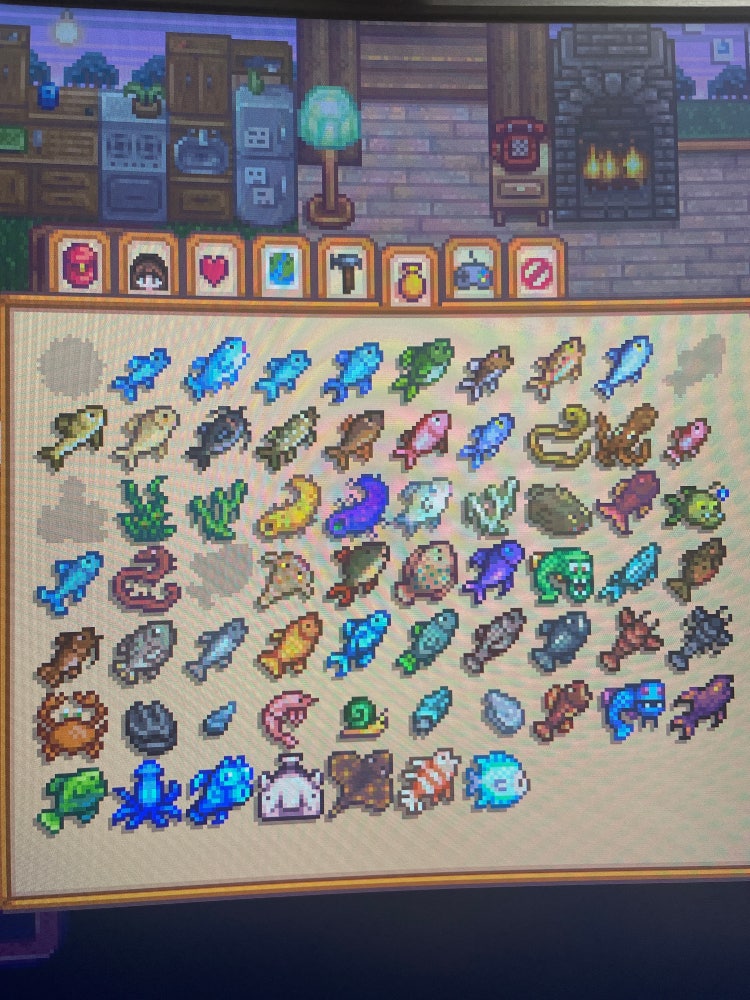Select the collections tab
Screen dimensions: 750x1000
(410, 277)
